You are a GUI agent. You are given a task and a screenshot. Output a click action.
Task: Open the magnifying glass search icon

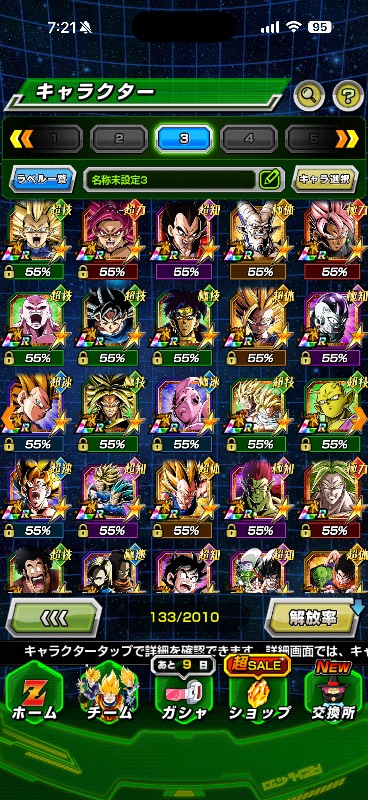309,94
